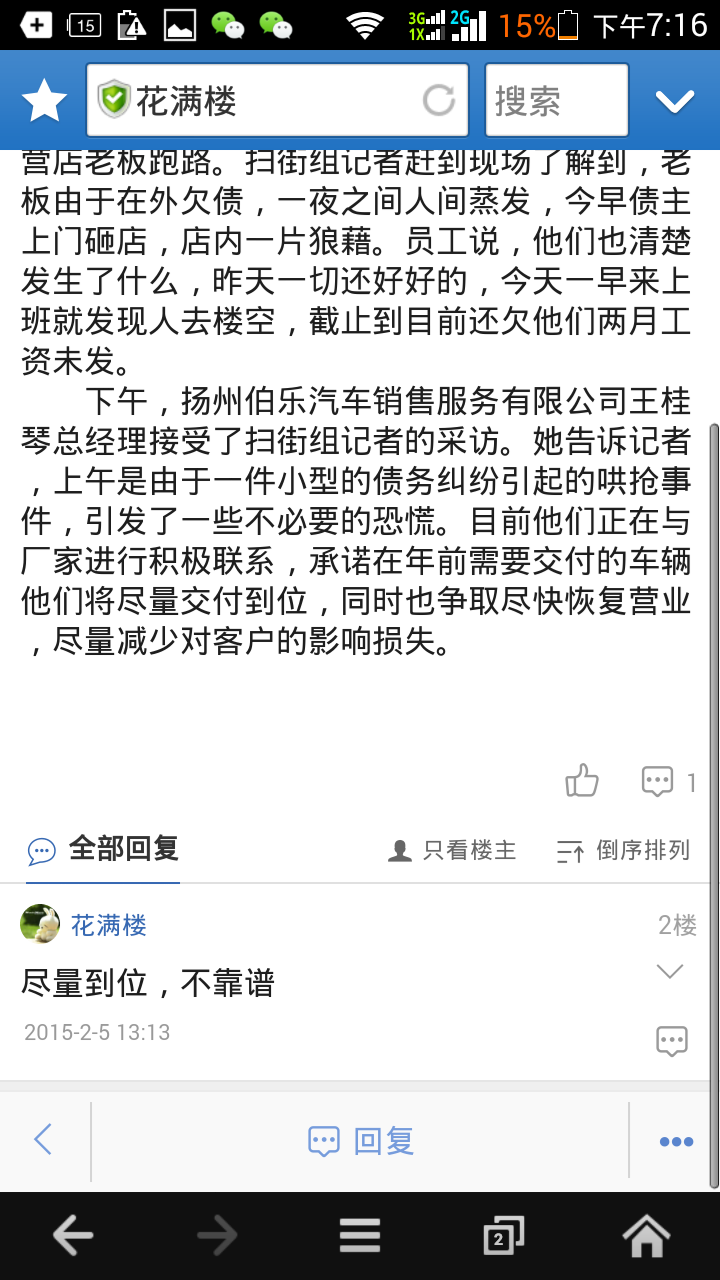Filter replies with 只看楼主
This screenshot has height=1280, width=720.
pyautogui.click(x=452, y=851)
